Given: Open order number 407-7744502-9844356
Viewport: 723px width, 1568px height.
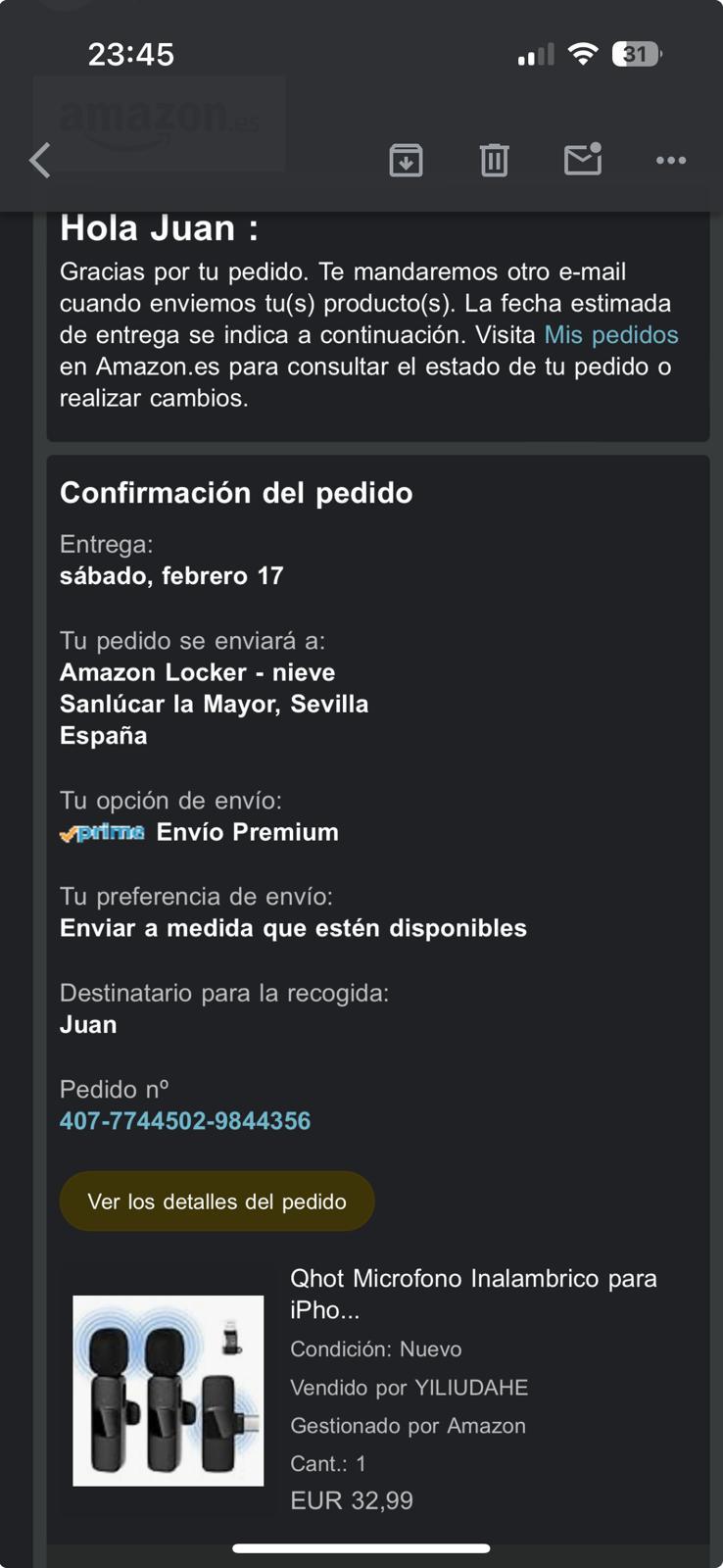Looking at the screenshot, I should [x=185, y=1121].
